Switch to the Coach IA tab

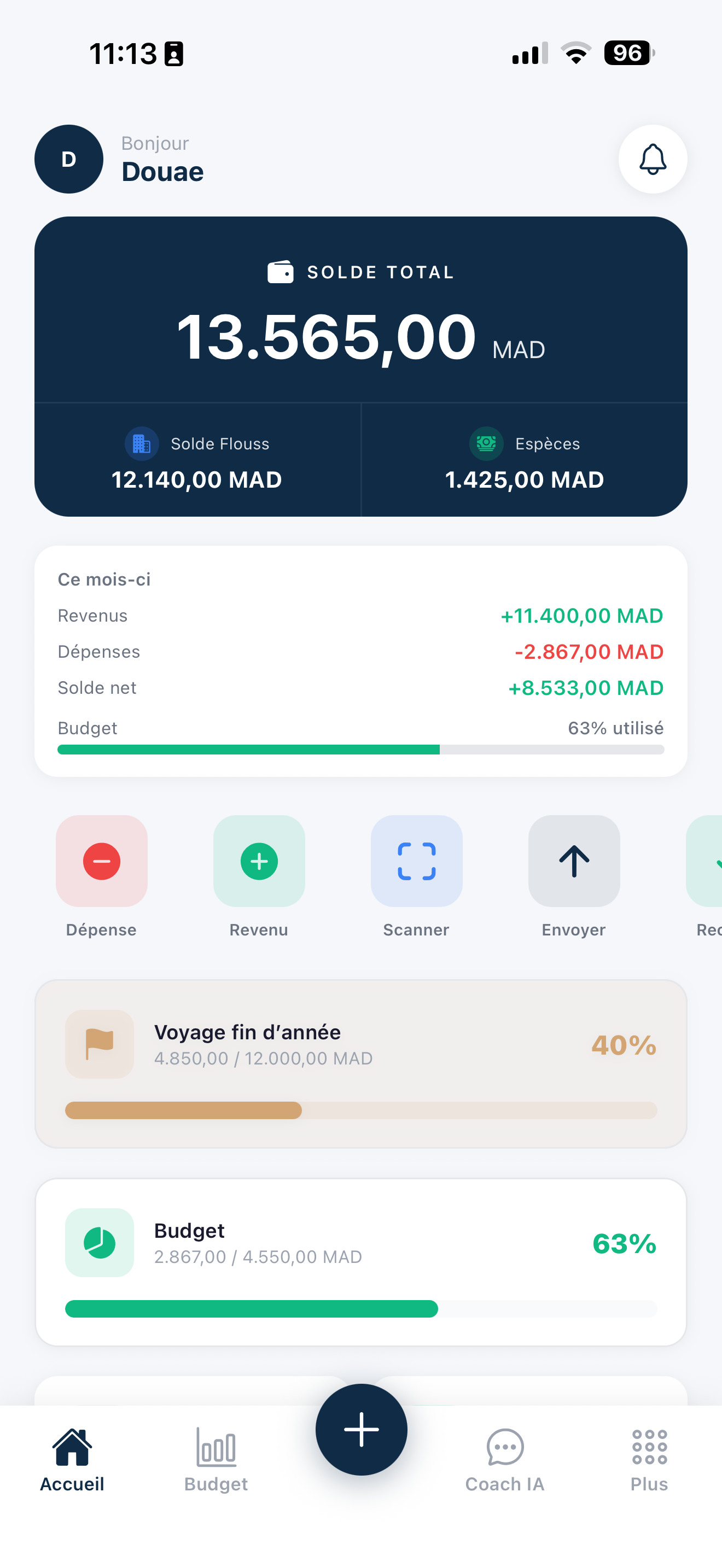tap(505, 1460)
